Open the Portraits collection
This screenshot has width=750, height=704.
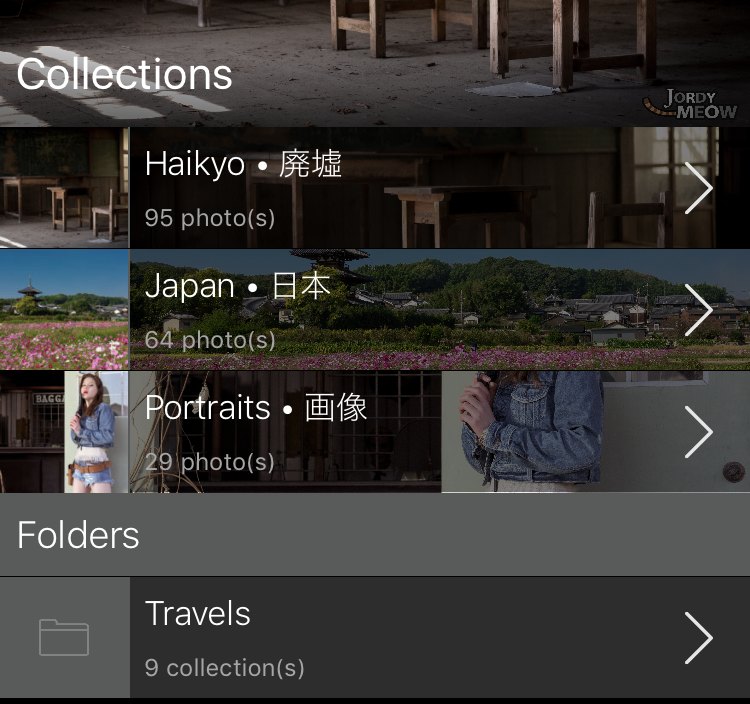click(375, 432)
